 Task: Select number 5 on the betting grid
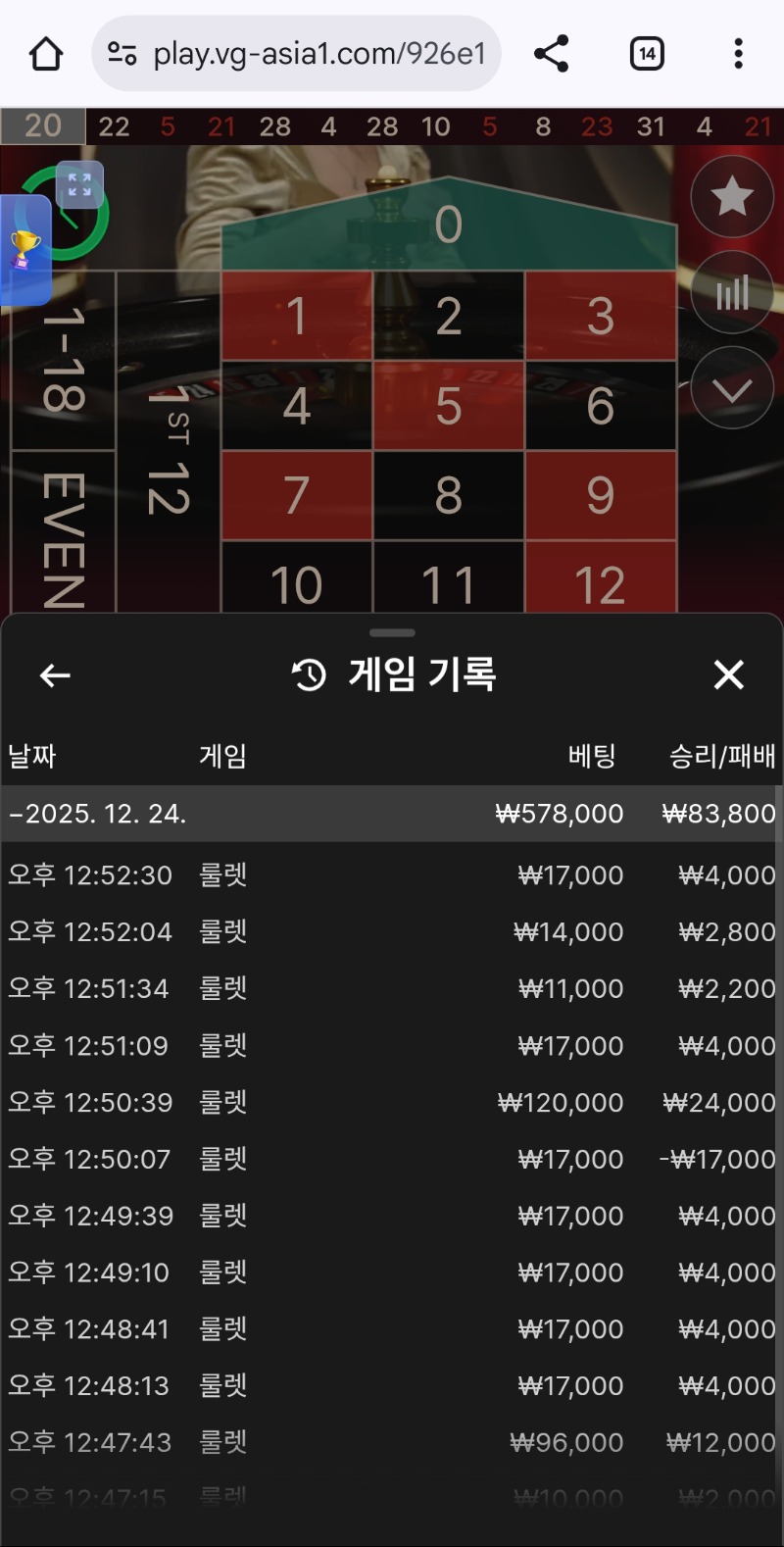(x=449, y=406)
